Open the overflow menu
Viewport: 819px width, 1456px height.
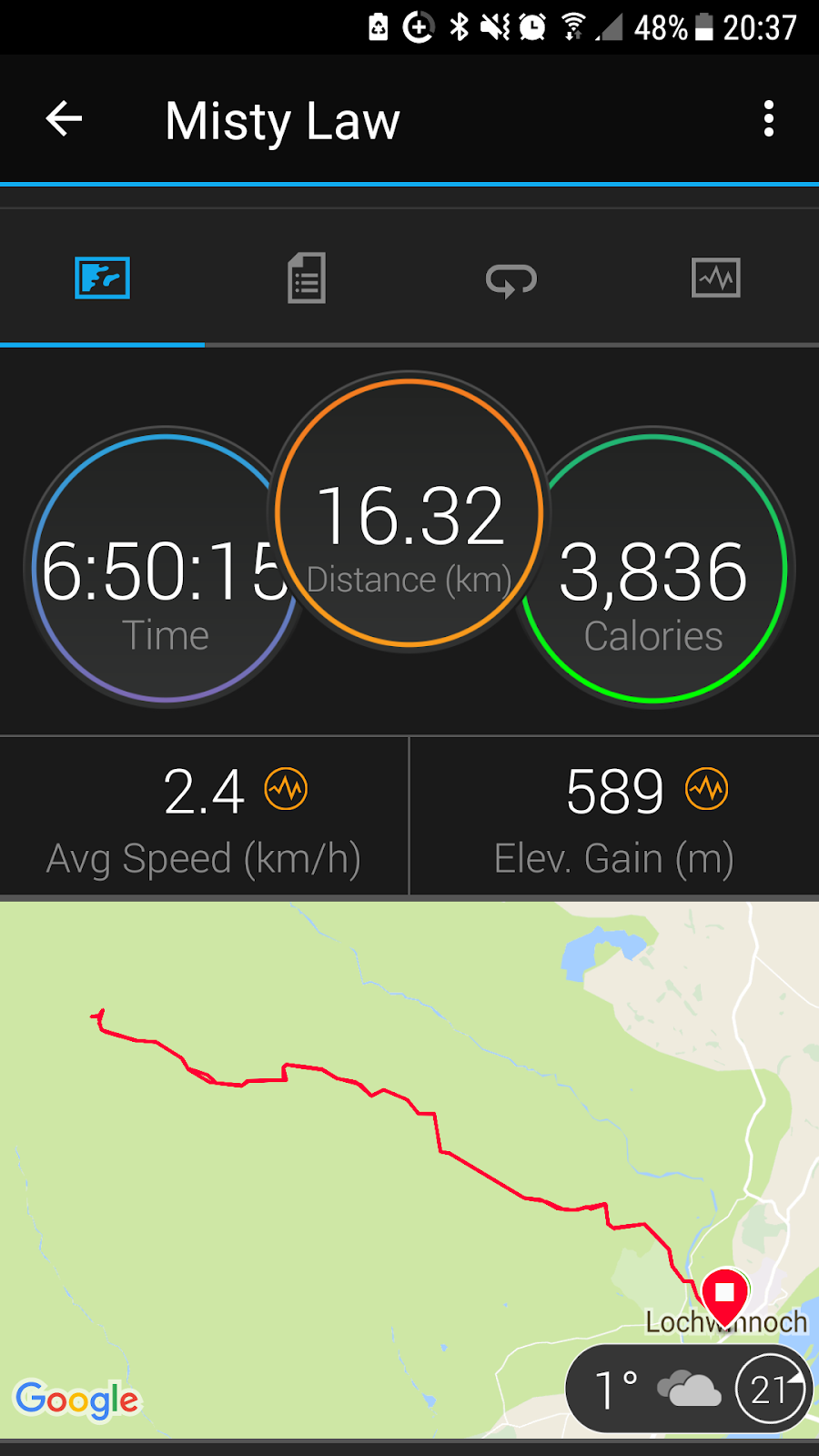point(769,119)
